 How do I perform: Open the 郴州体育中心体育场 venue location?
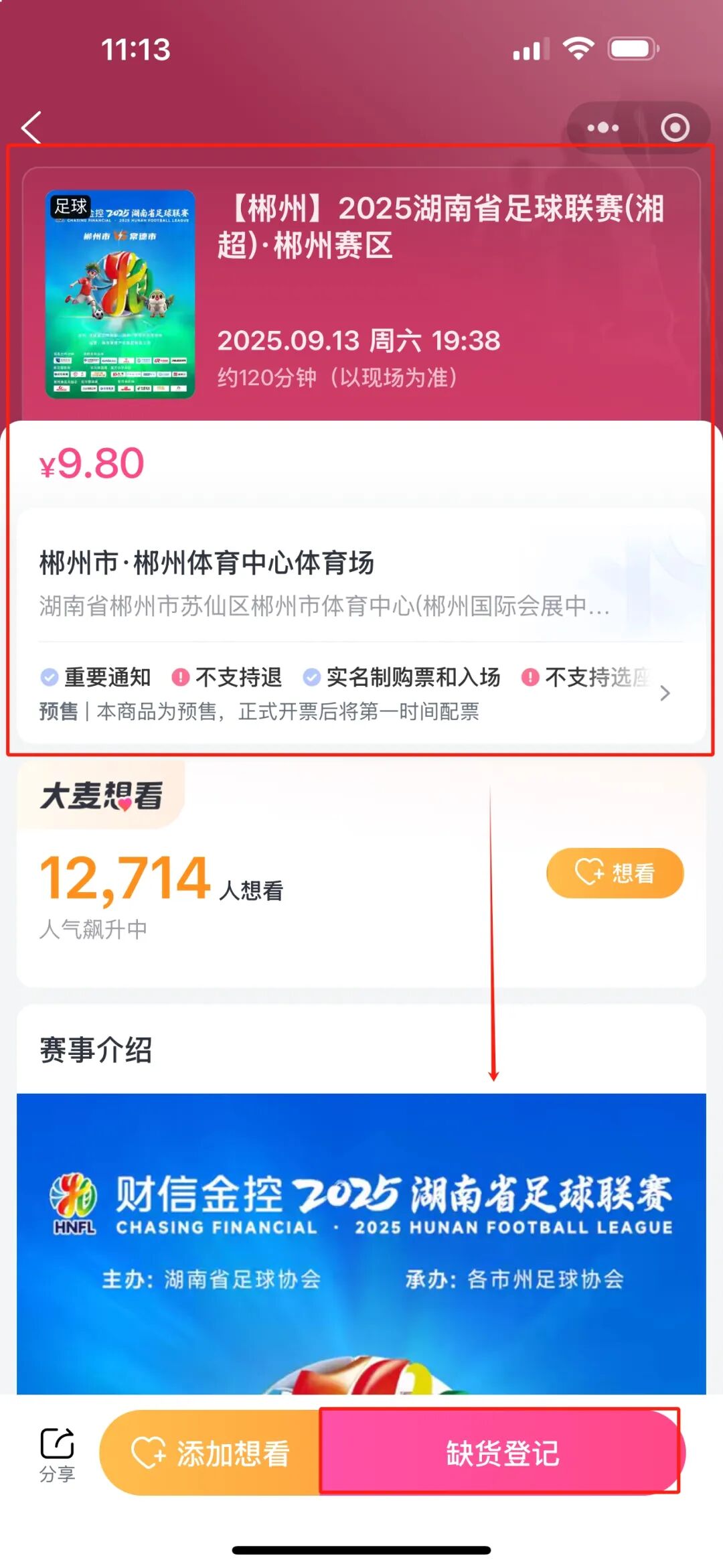325,582
